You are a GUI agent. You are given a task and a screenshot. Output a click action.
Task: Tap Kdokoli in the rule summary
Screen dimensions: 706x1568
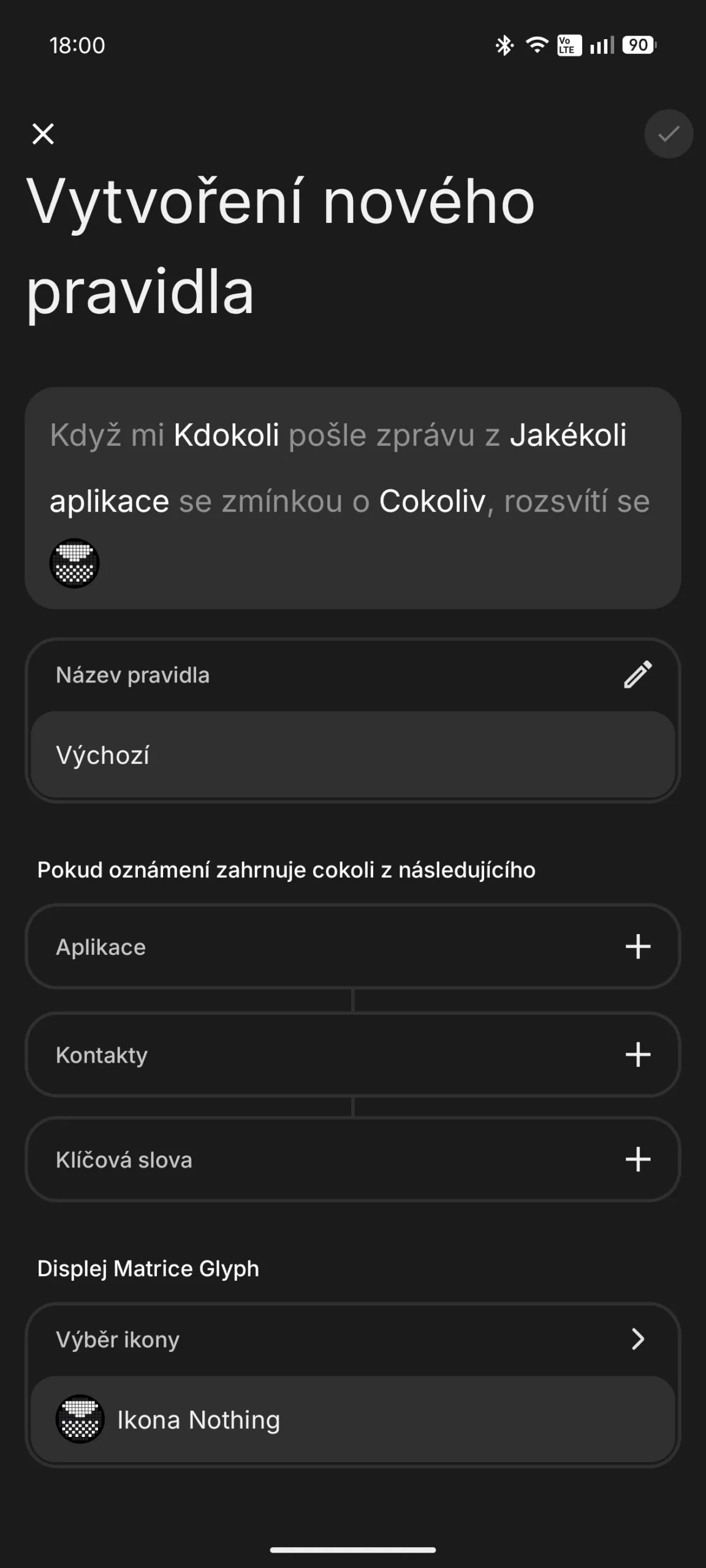(226, 435)
